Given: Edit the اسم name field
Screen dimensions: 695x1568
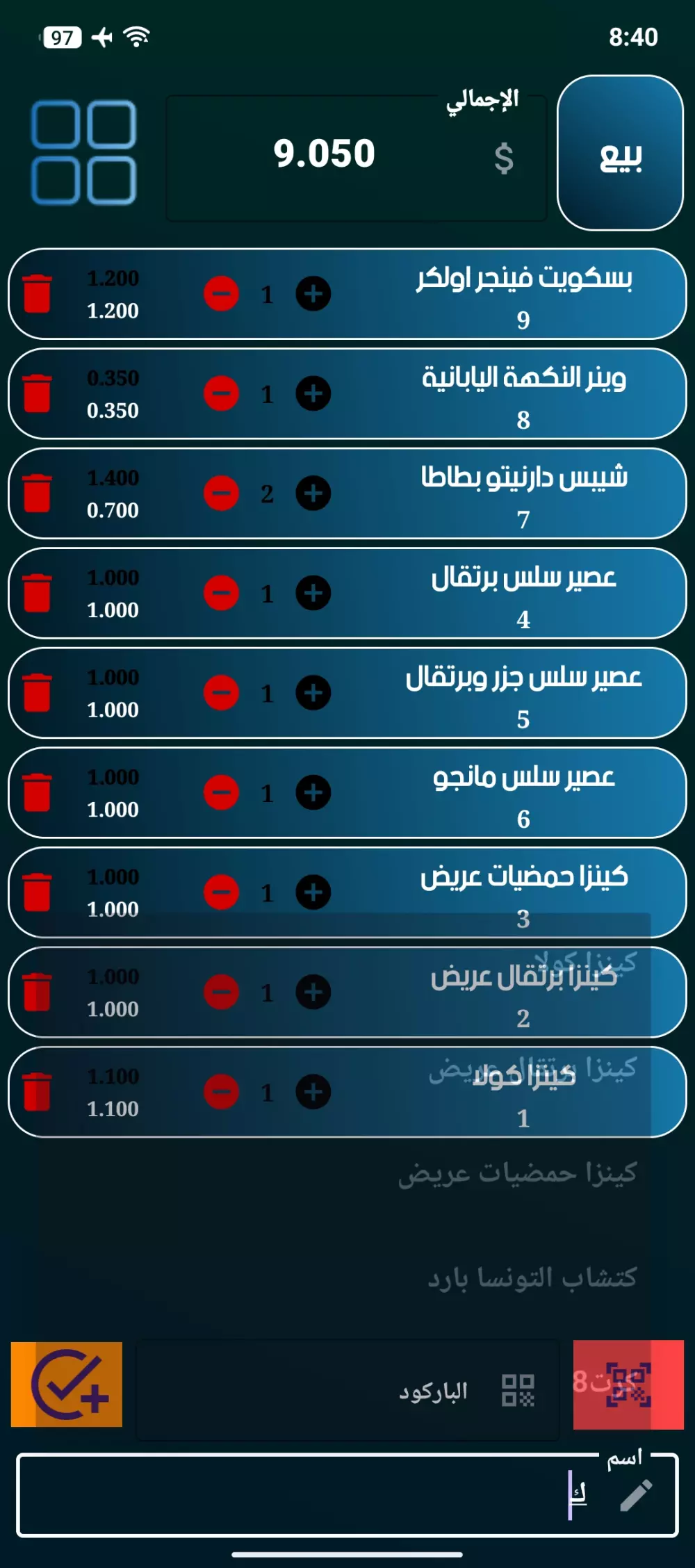Looking at the screenshot, I should pos(347,1494).
